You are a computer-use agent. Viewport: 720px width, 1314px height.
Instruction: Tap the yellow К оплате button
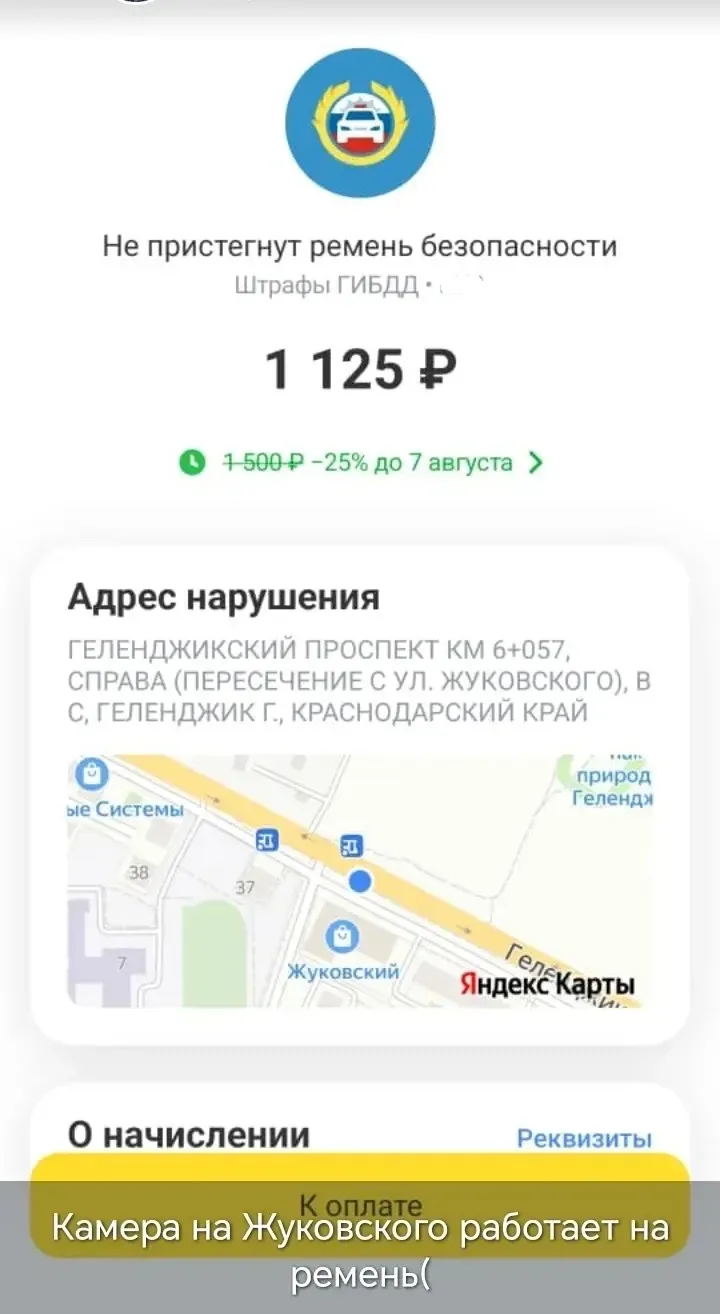point(360,1205)
